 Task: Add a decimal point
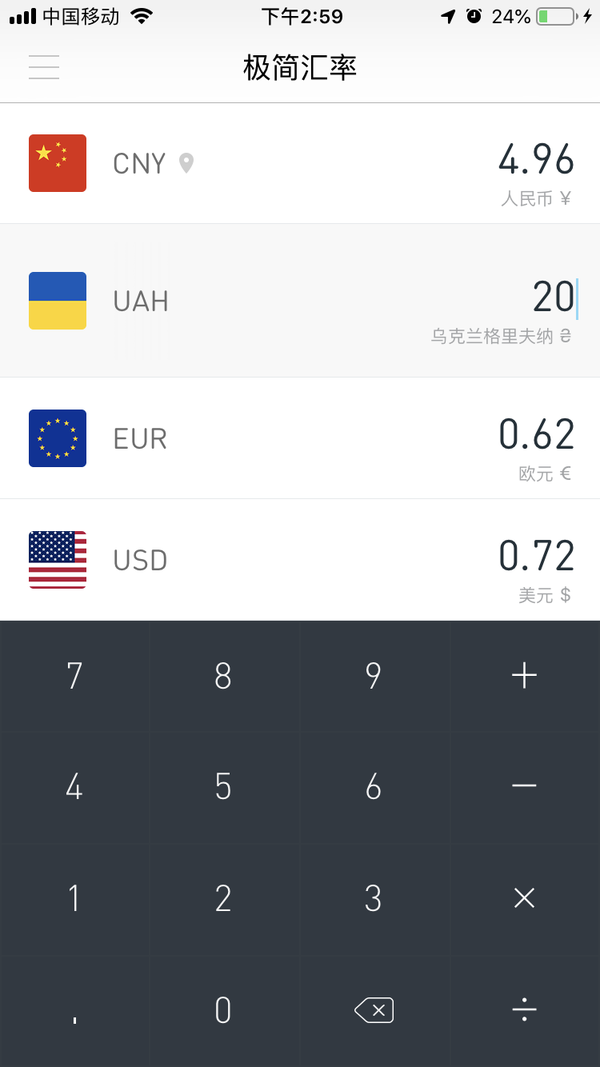[x=75, y=1011]
